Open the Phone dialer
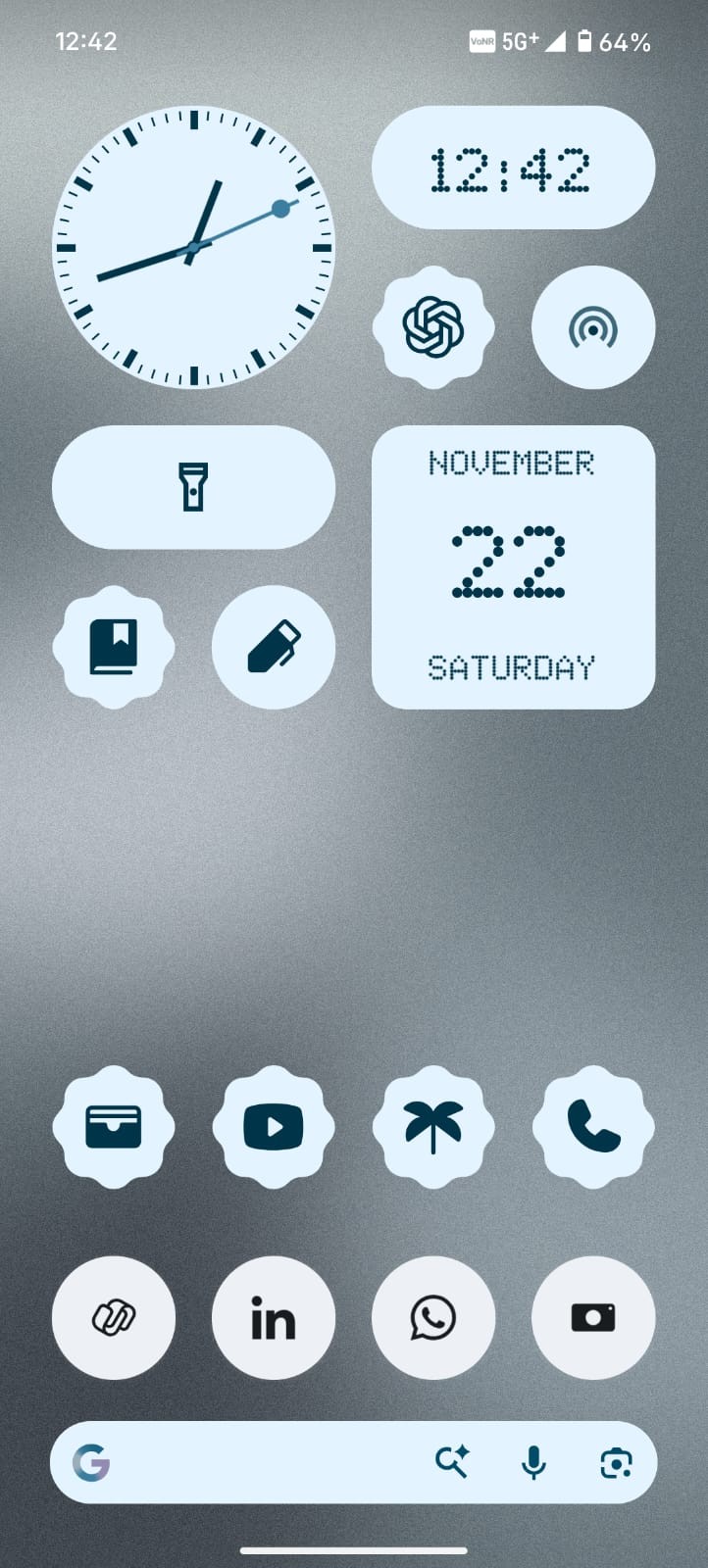 592,1127
